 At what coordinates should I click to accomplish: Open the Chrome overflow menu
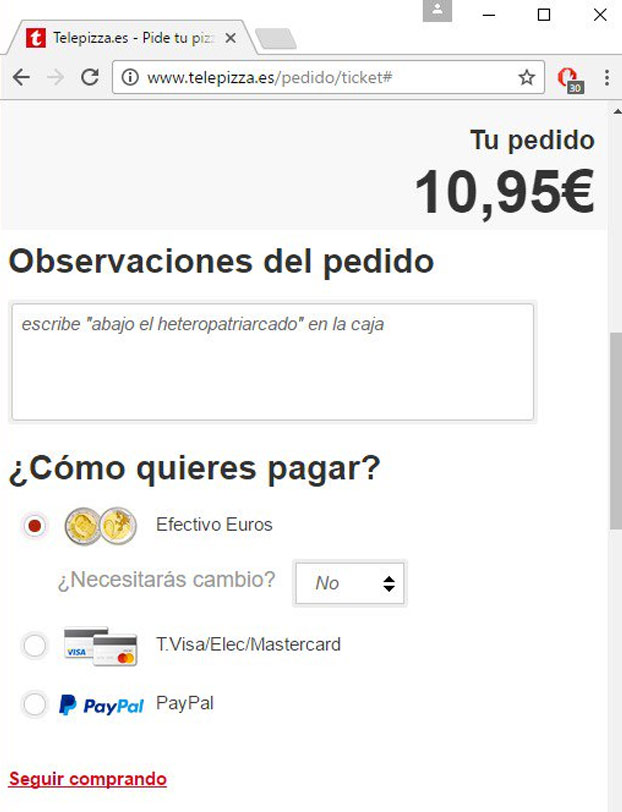[x=607, y=77]
